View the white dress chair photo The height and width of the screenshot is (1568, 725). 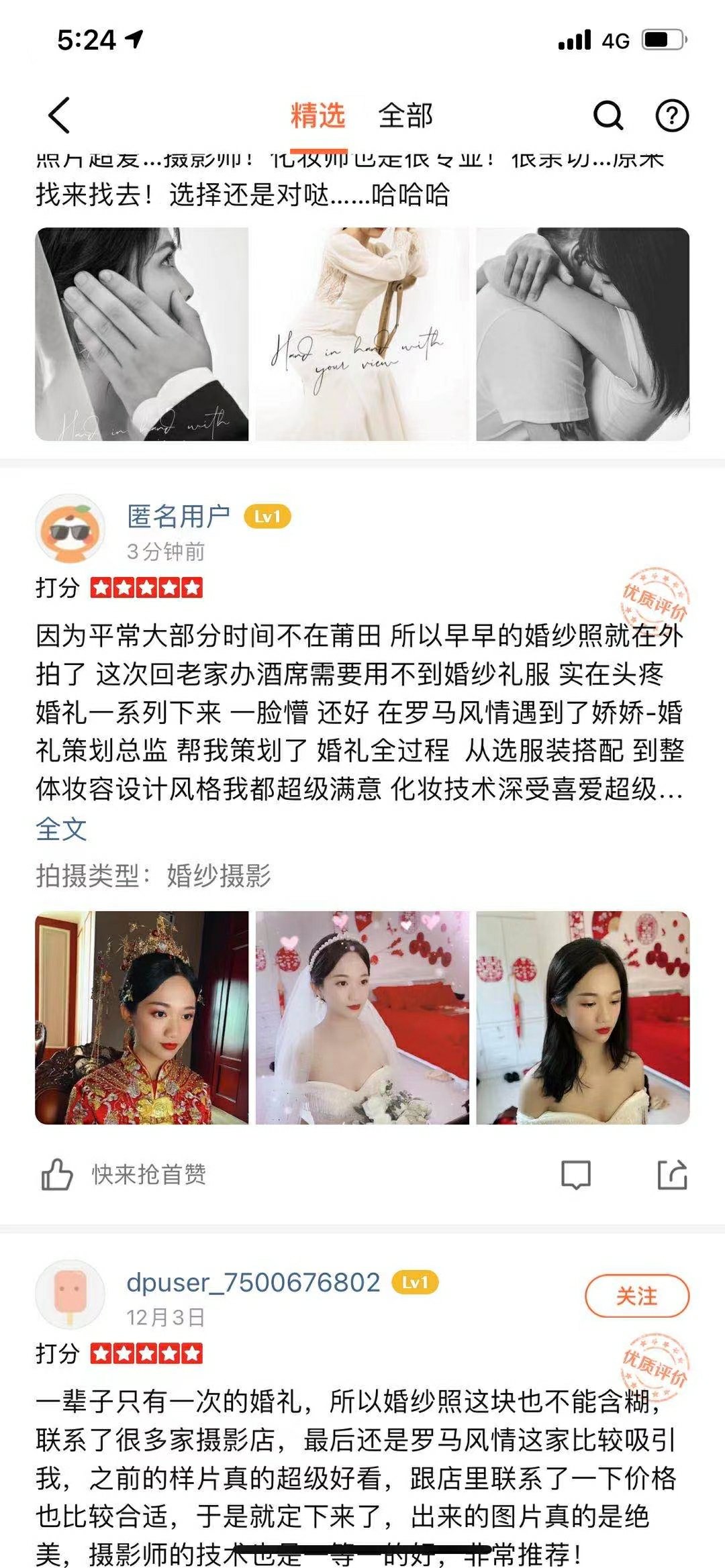click(x=362, y=334)
